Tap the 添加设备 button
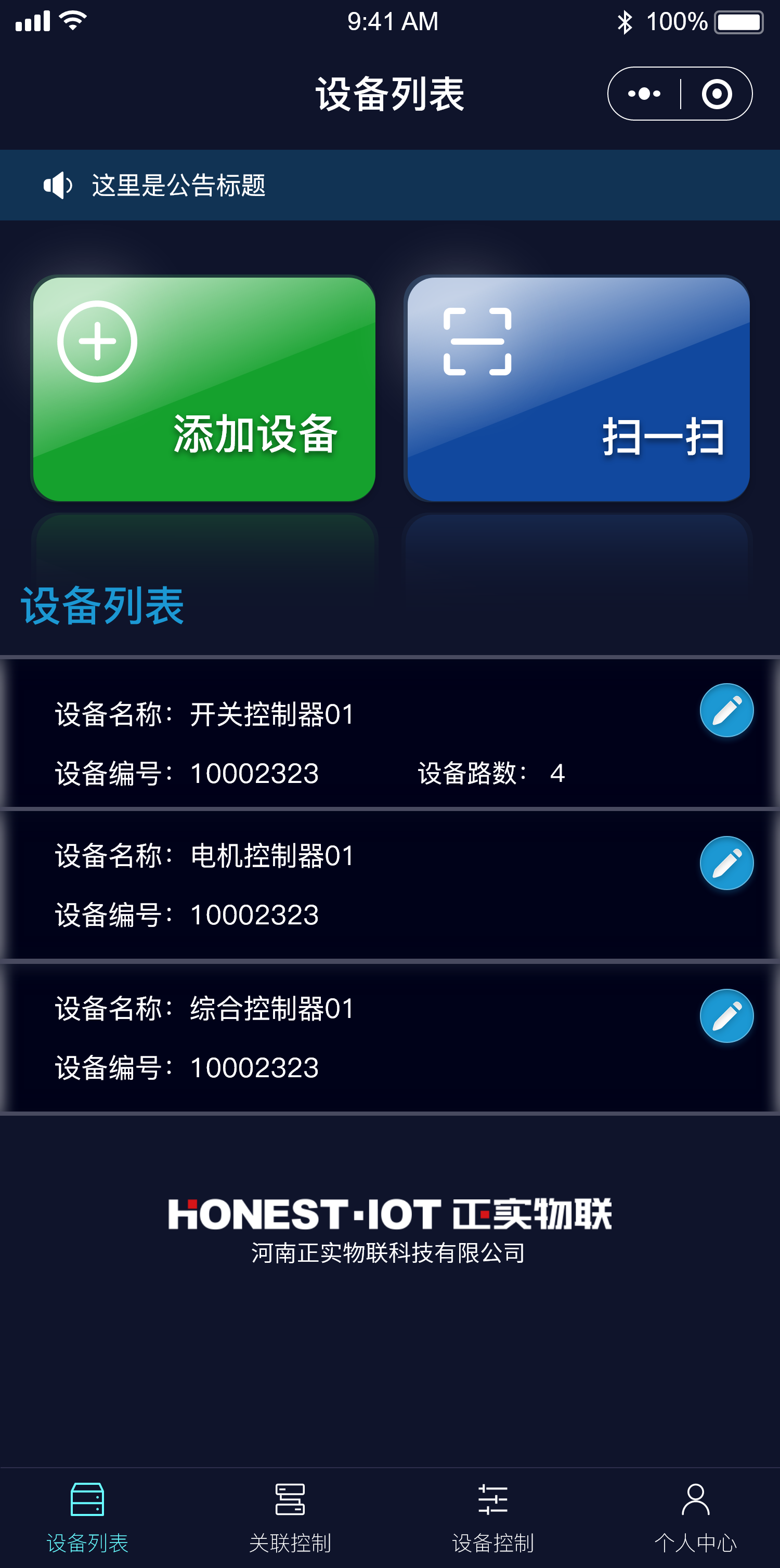This screenshot has width=780, height=1568. pos(203,388)
